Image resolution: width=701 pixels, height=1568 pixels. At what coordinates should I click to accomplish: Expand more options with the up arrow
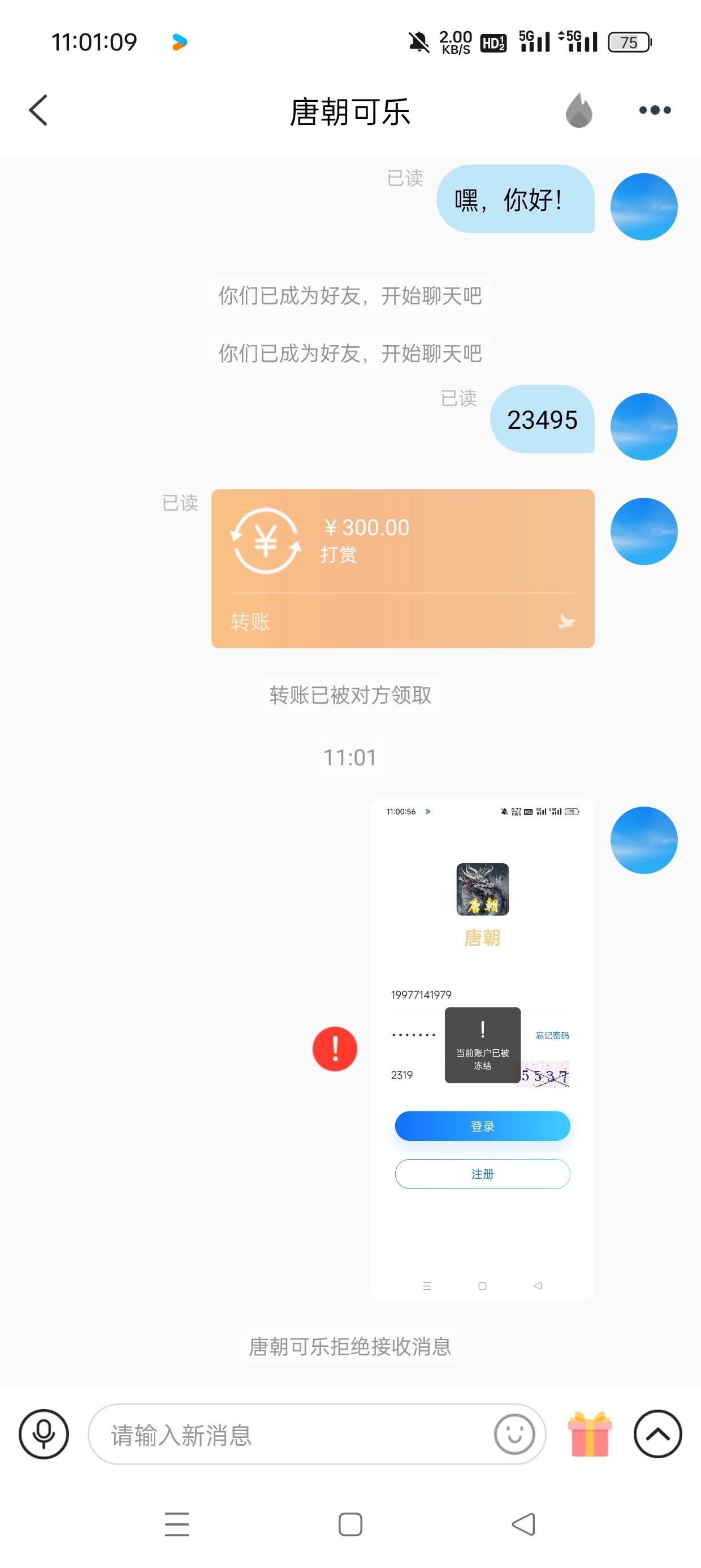pos(657,1434)
